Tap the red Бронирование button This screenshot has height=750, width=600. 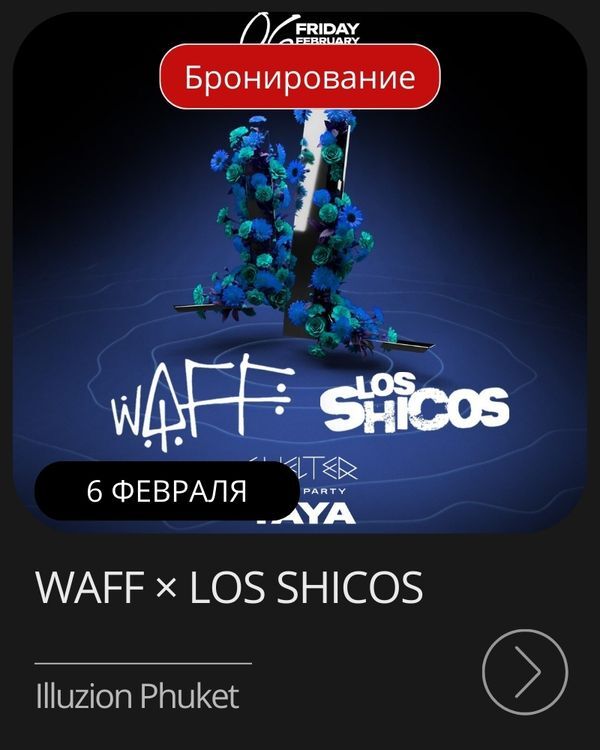(x=300, y=76)
